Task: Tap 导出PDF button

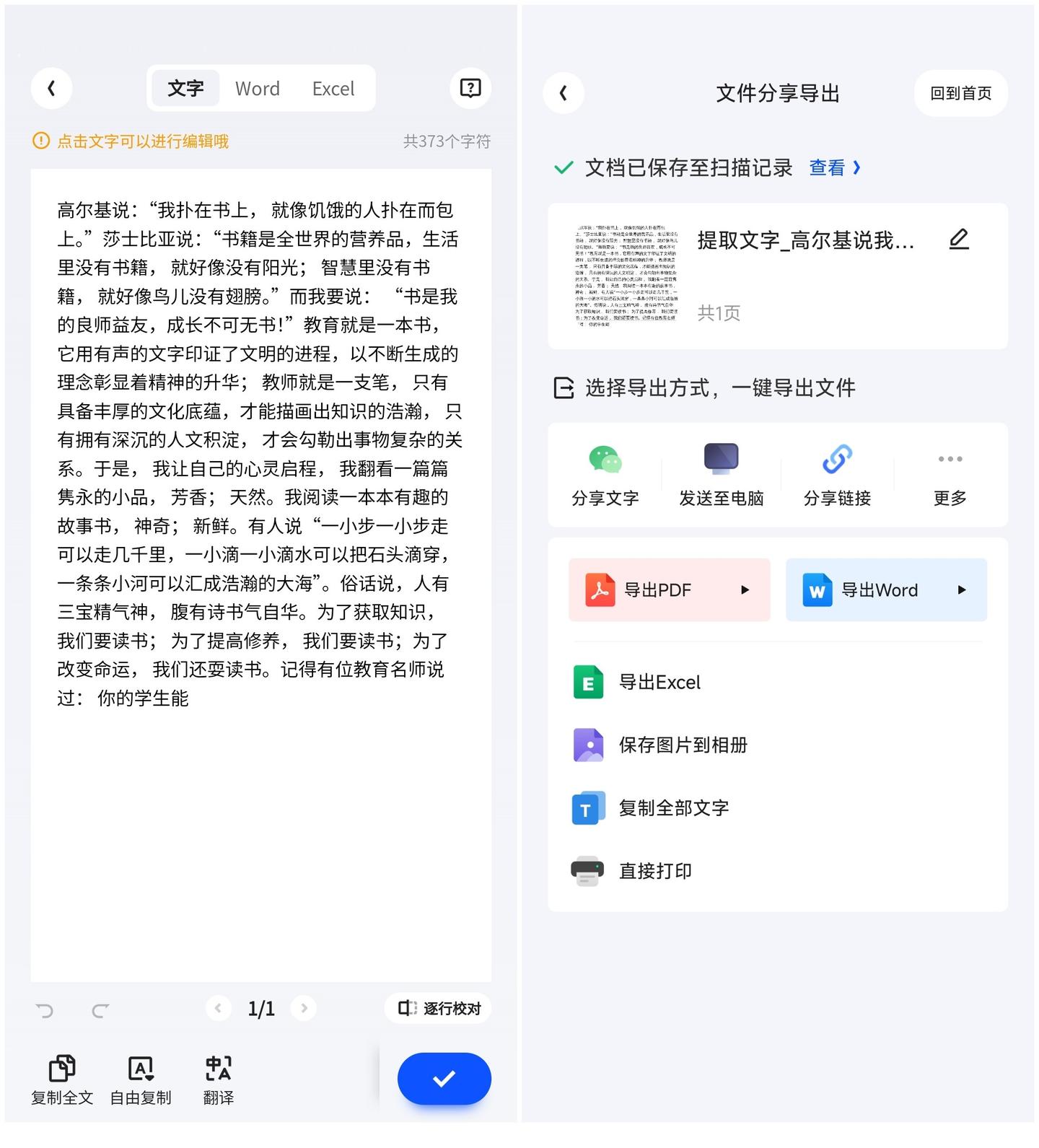Action: click(669, 590)
